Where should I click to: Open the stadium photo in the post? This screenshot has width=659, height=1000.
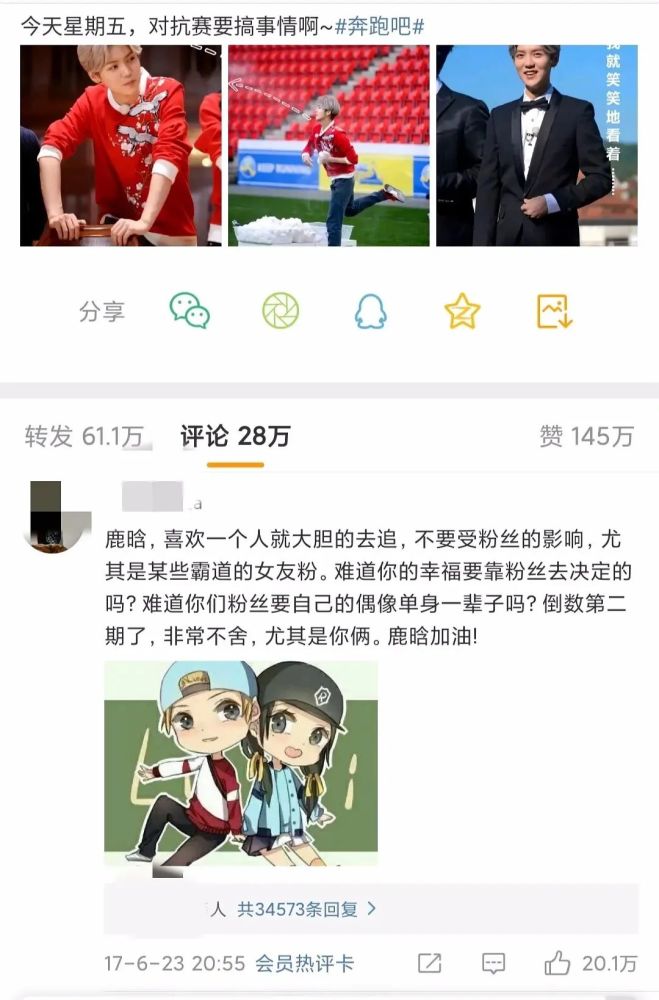pos(328,145)
